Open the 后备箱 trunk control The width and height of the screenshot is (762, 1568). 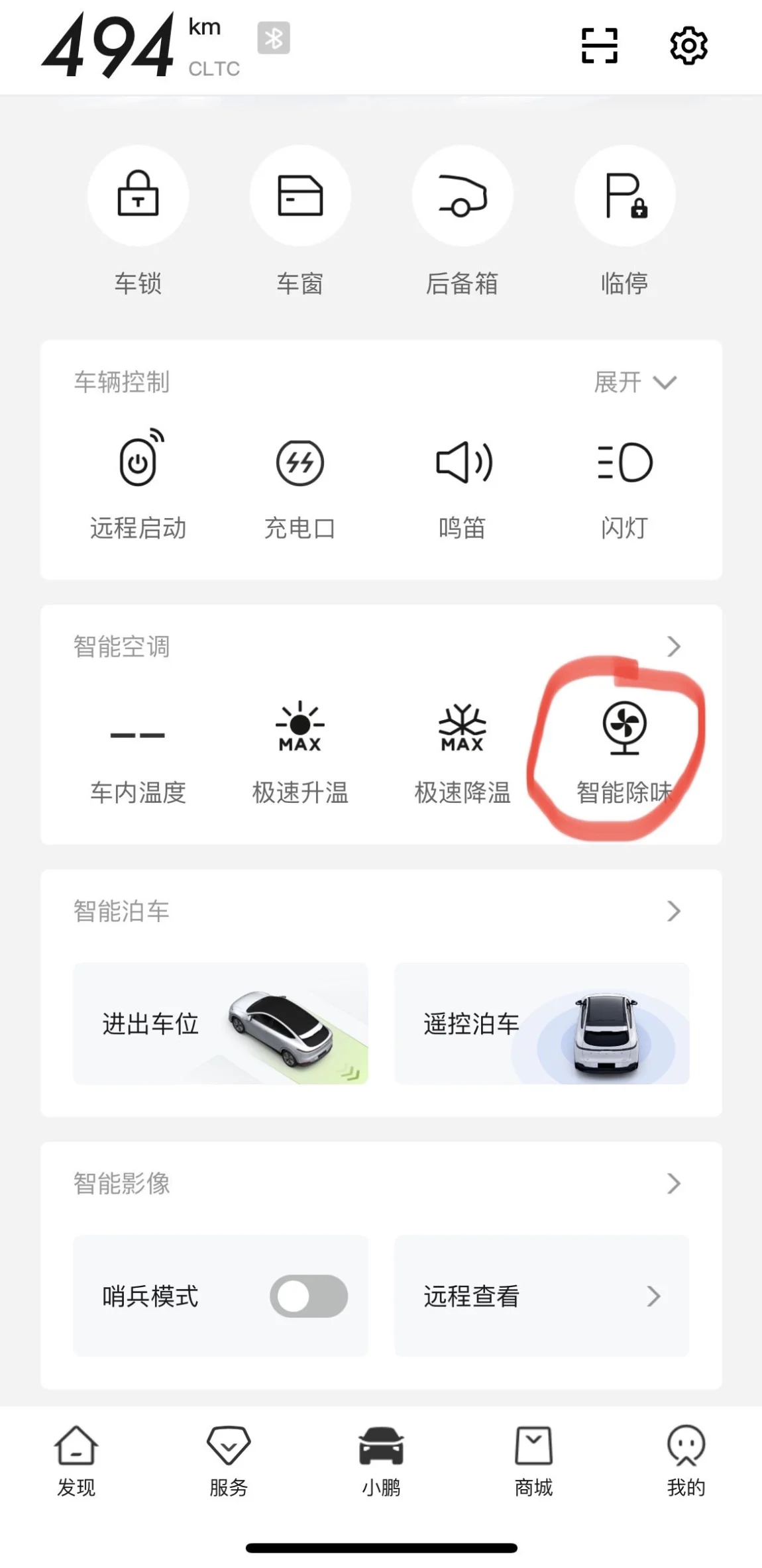click(463, 196)
